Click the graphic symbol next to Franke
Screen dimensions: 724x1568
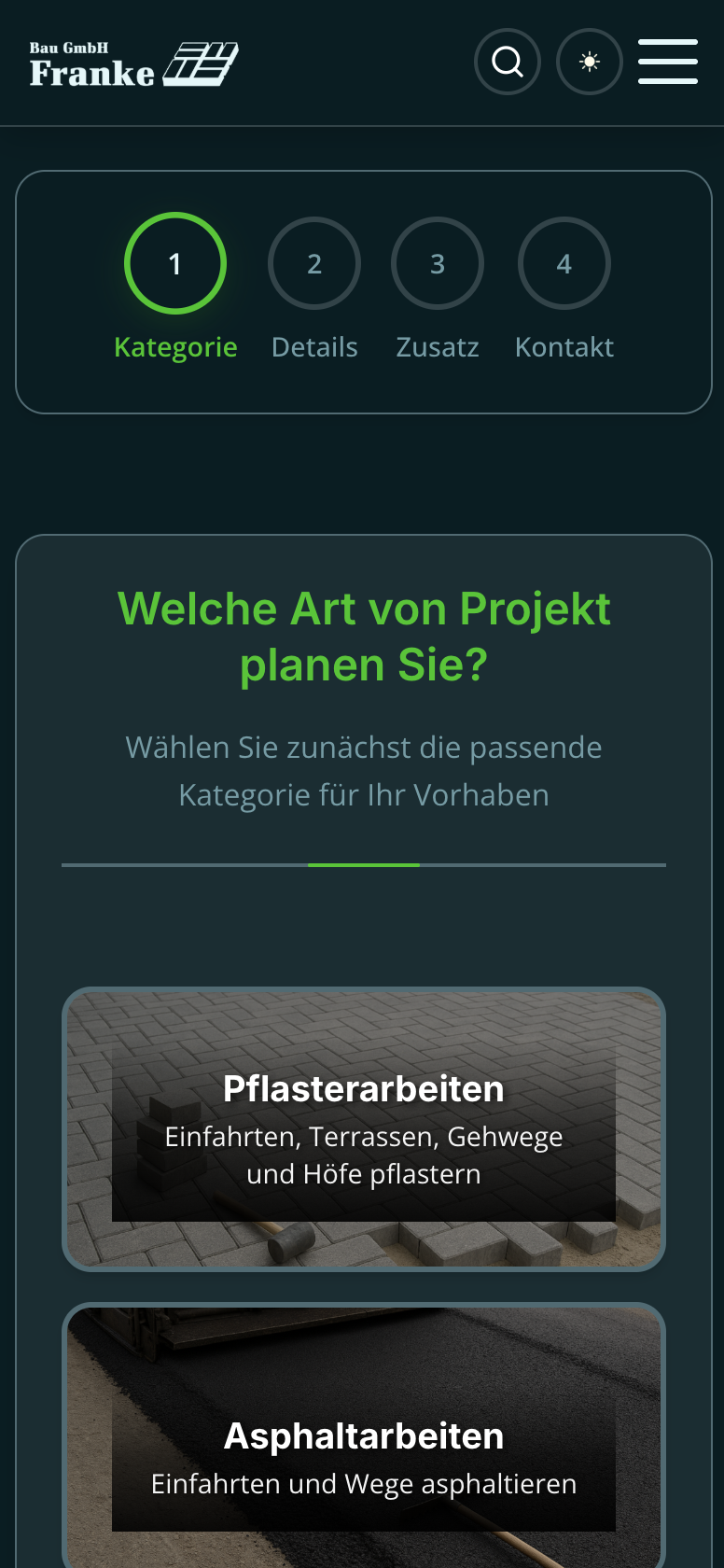coord(202,62)
